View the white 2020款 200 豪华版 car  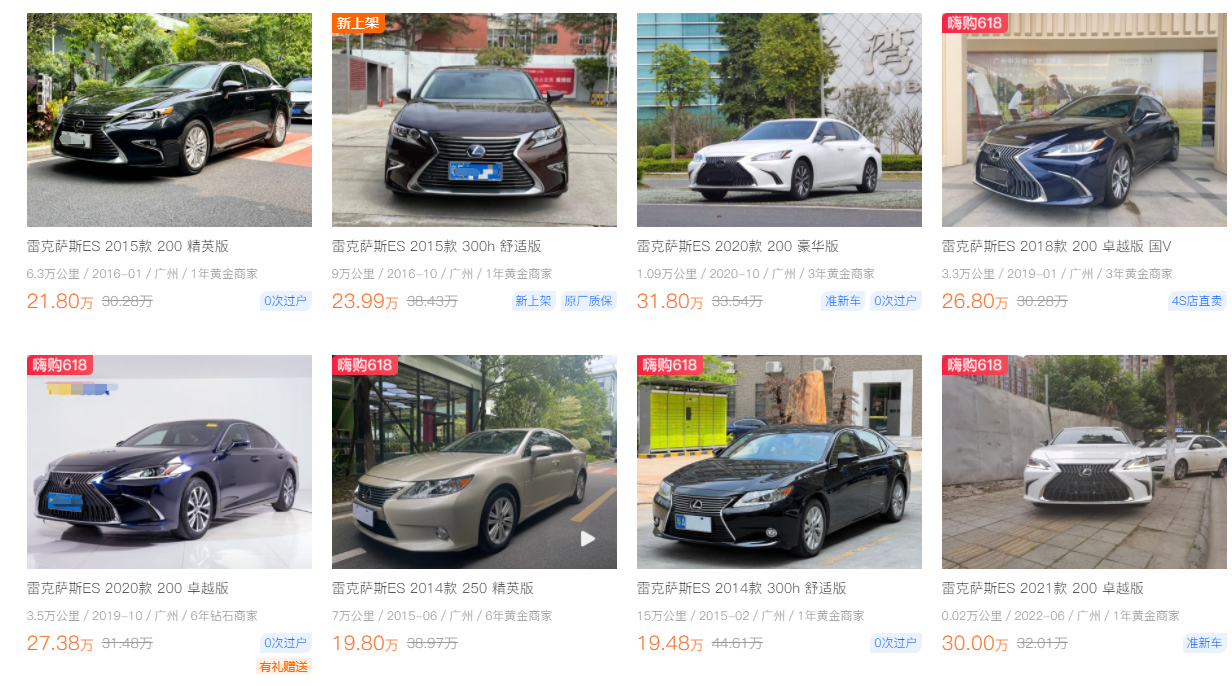pyautogui.click(x=778, y=120)
